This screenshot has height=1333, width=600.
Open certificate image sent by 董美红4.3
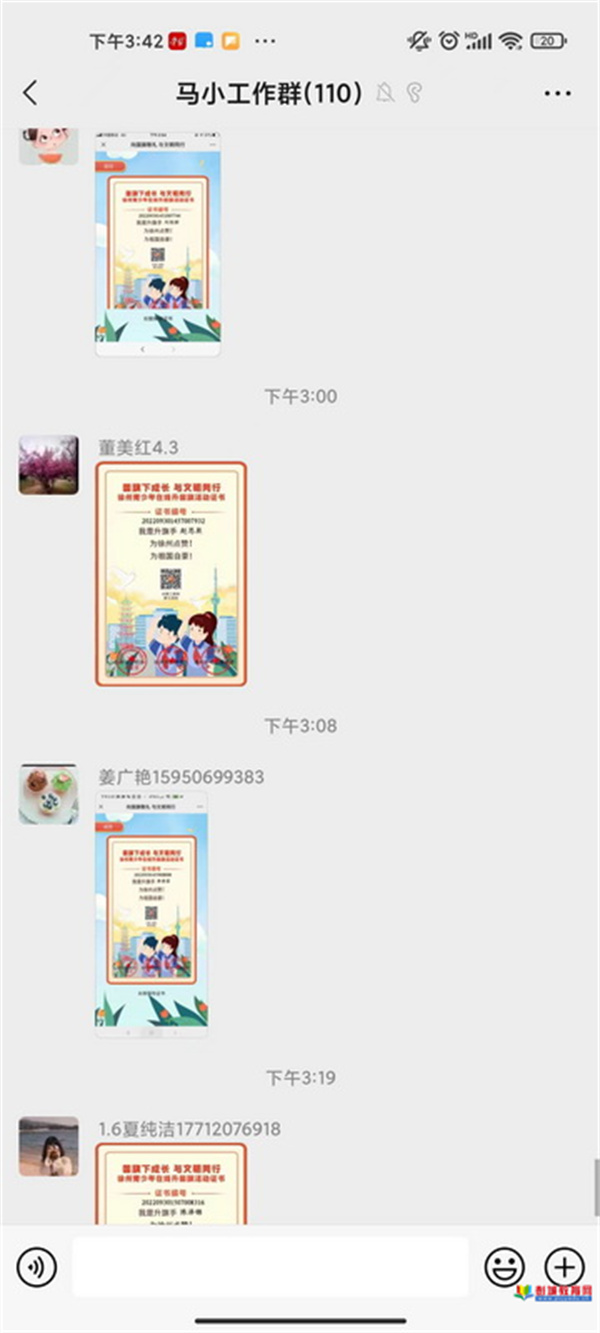pyautogui.click(x=171, y=573)
